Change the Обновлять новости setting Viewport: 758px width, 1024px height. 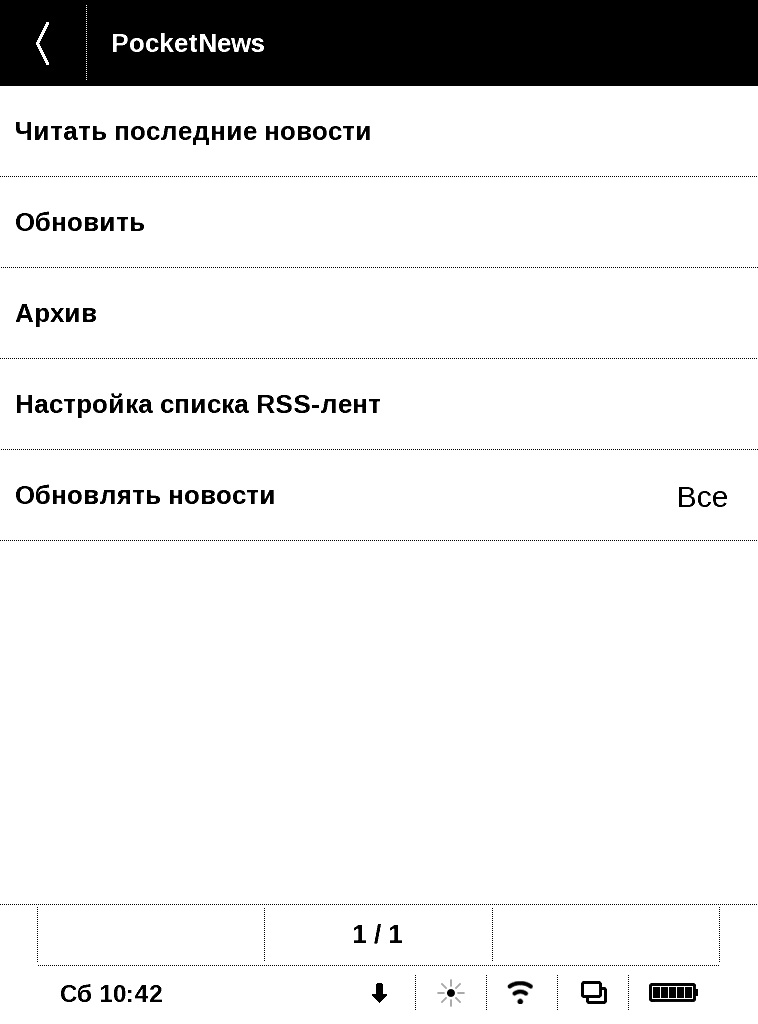[x=378, y=496]
